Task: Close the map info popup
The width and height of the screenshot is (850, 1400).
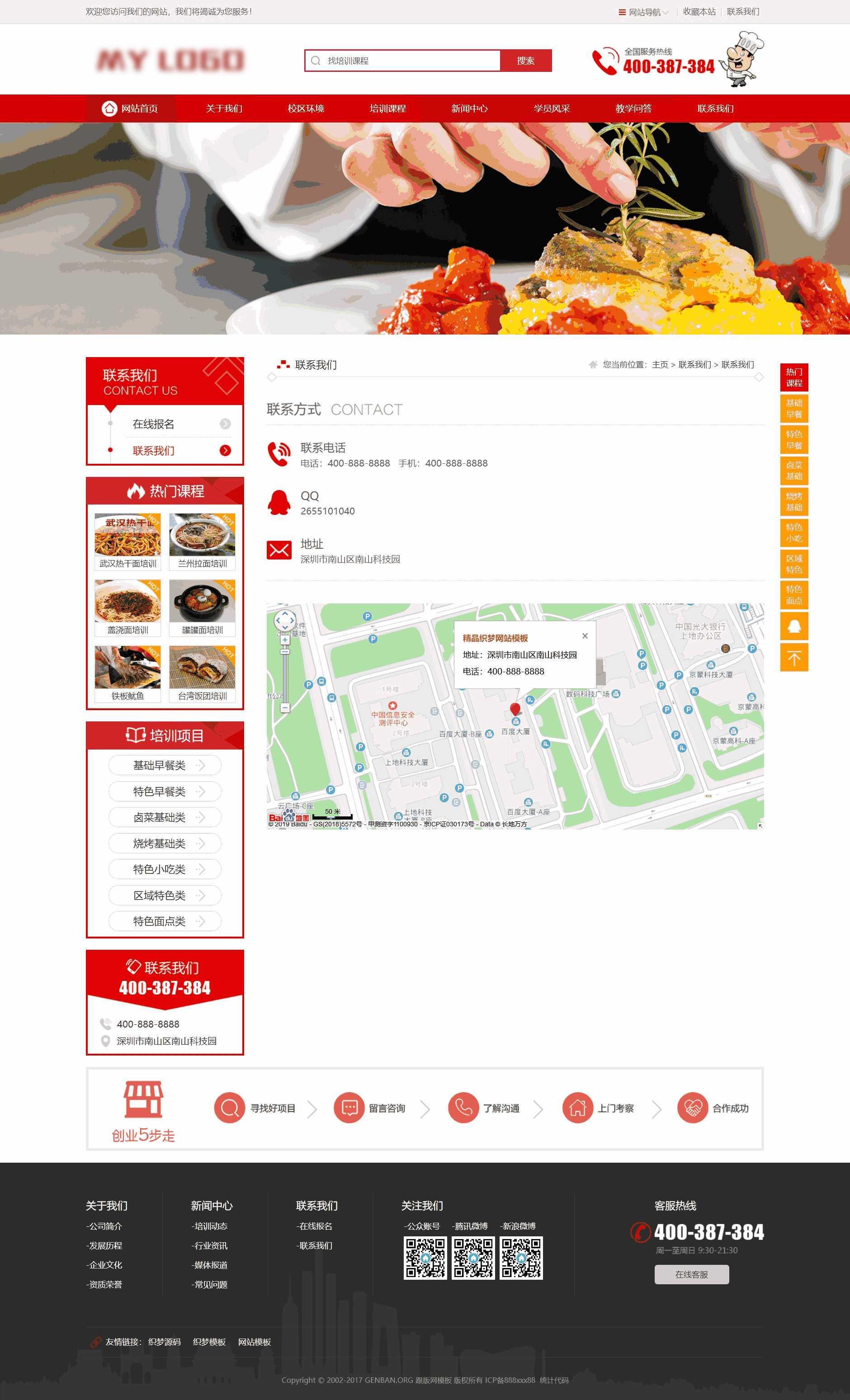Action: click(x=585, y=636)
